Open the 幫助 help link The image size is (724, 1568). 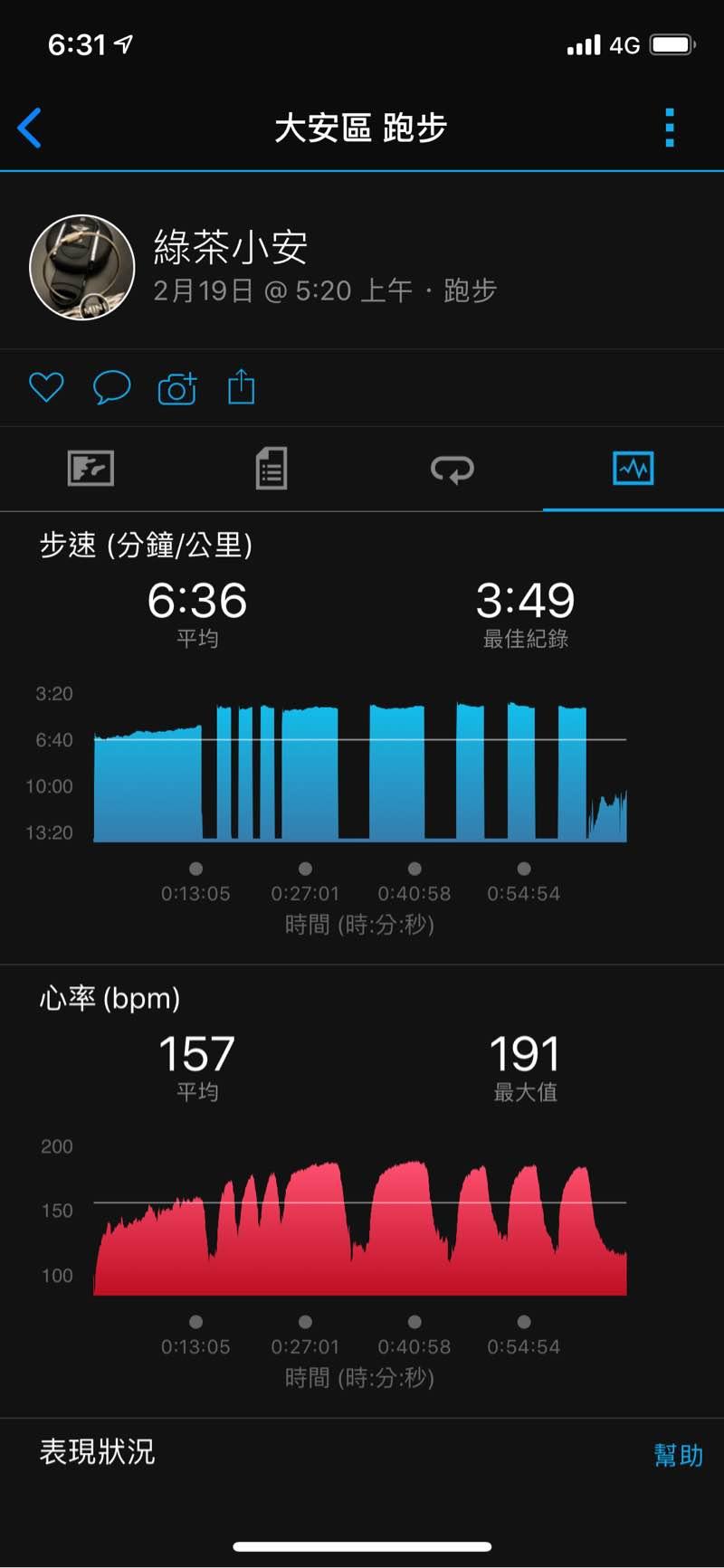tap(678, 1455)
